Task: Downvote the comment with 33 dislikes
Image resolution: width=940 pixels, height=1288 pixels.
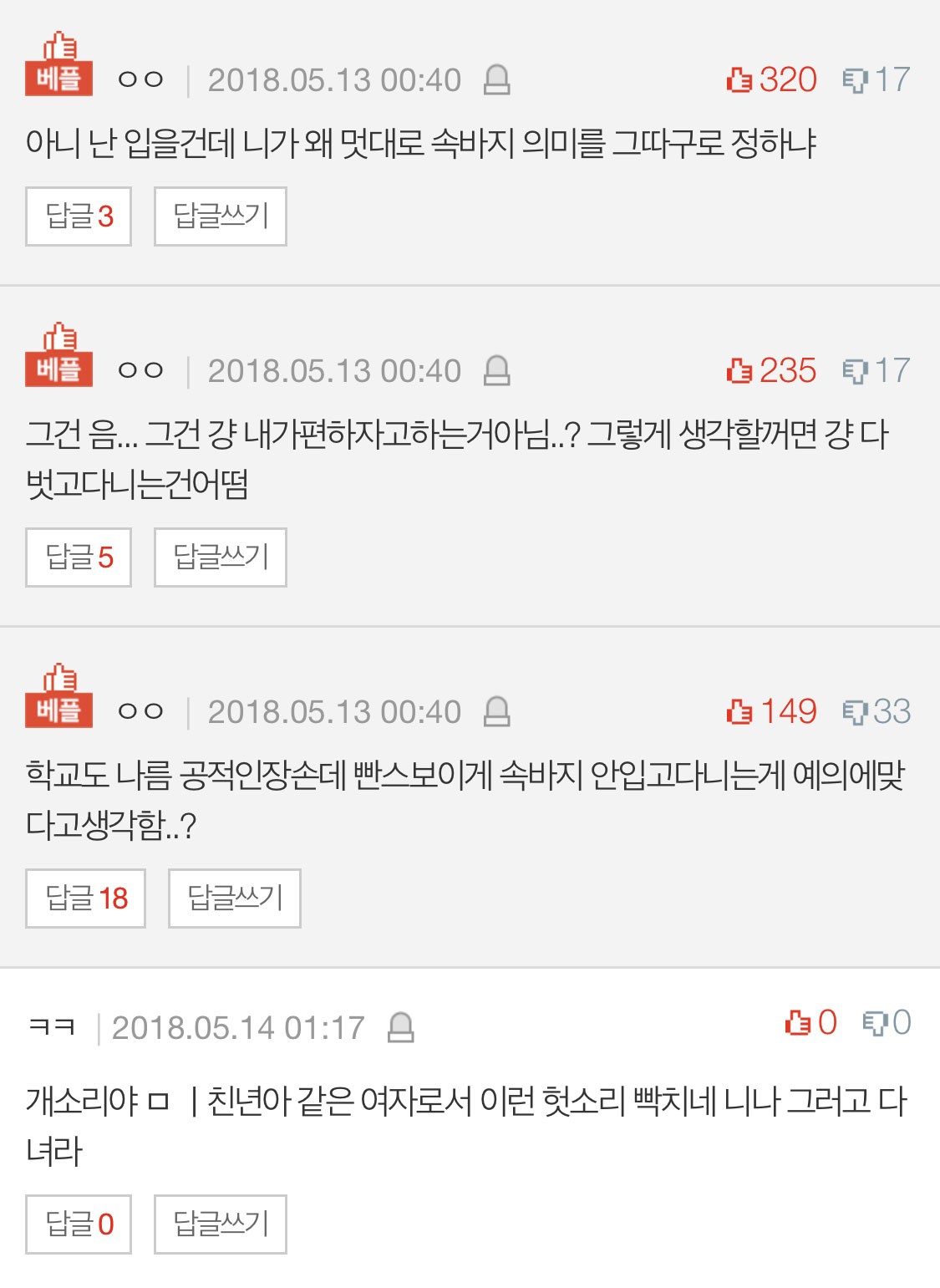Action: coord(855,712)
